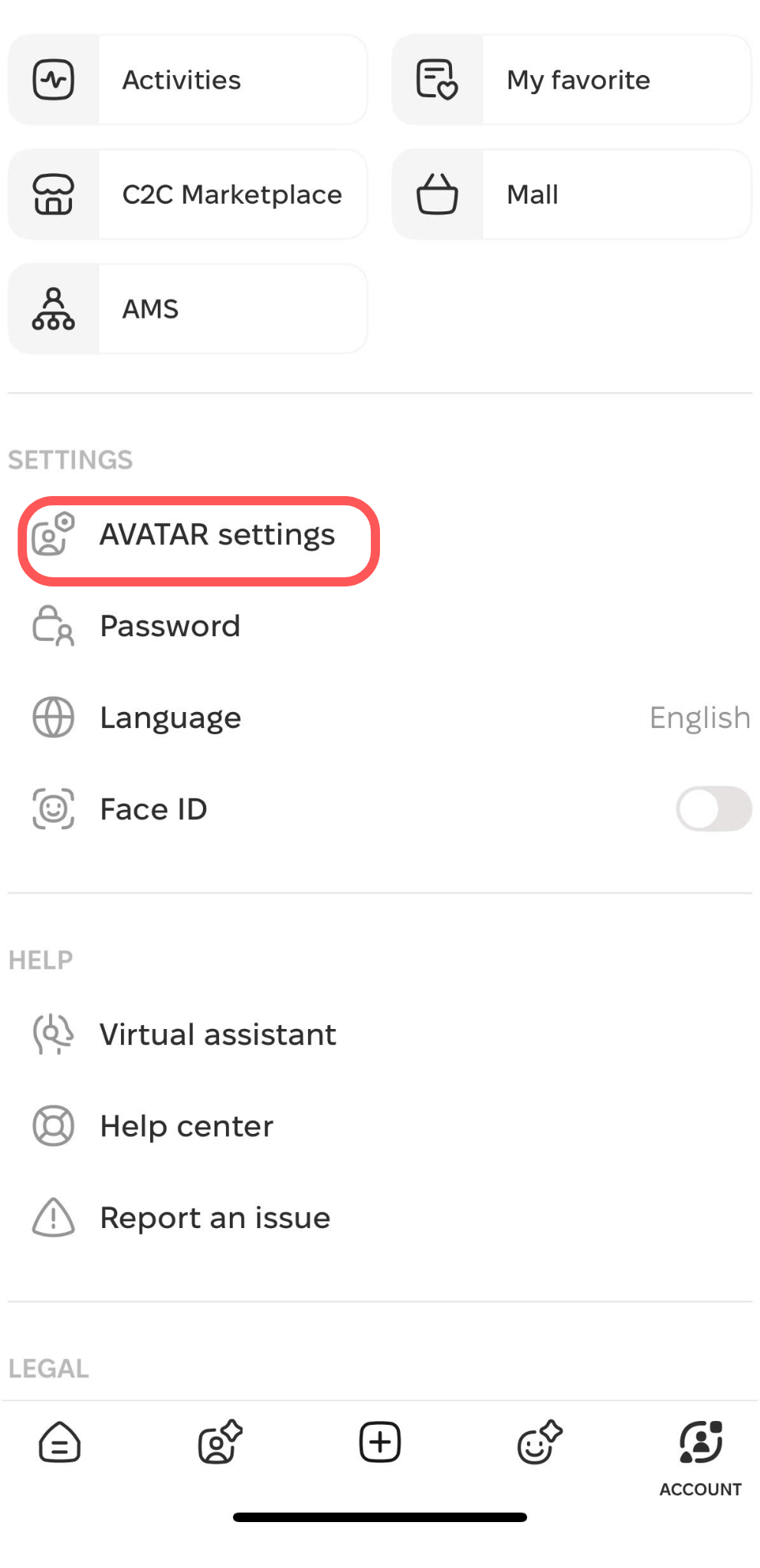Open My favorite

click(572, 80)
